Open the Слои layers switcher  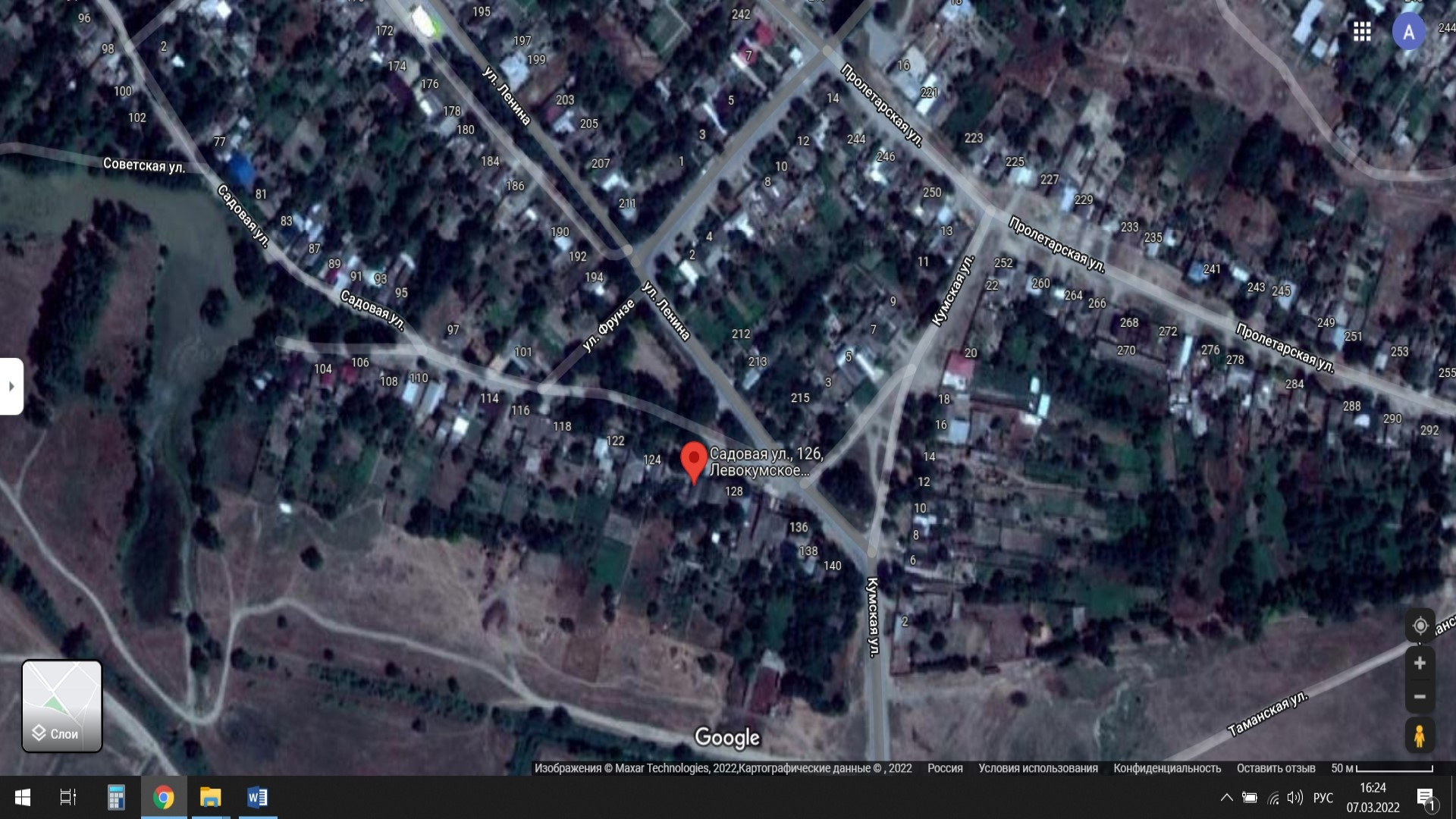[61, 706]
